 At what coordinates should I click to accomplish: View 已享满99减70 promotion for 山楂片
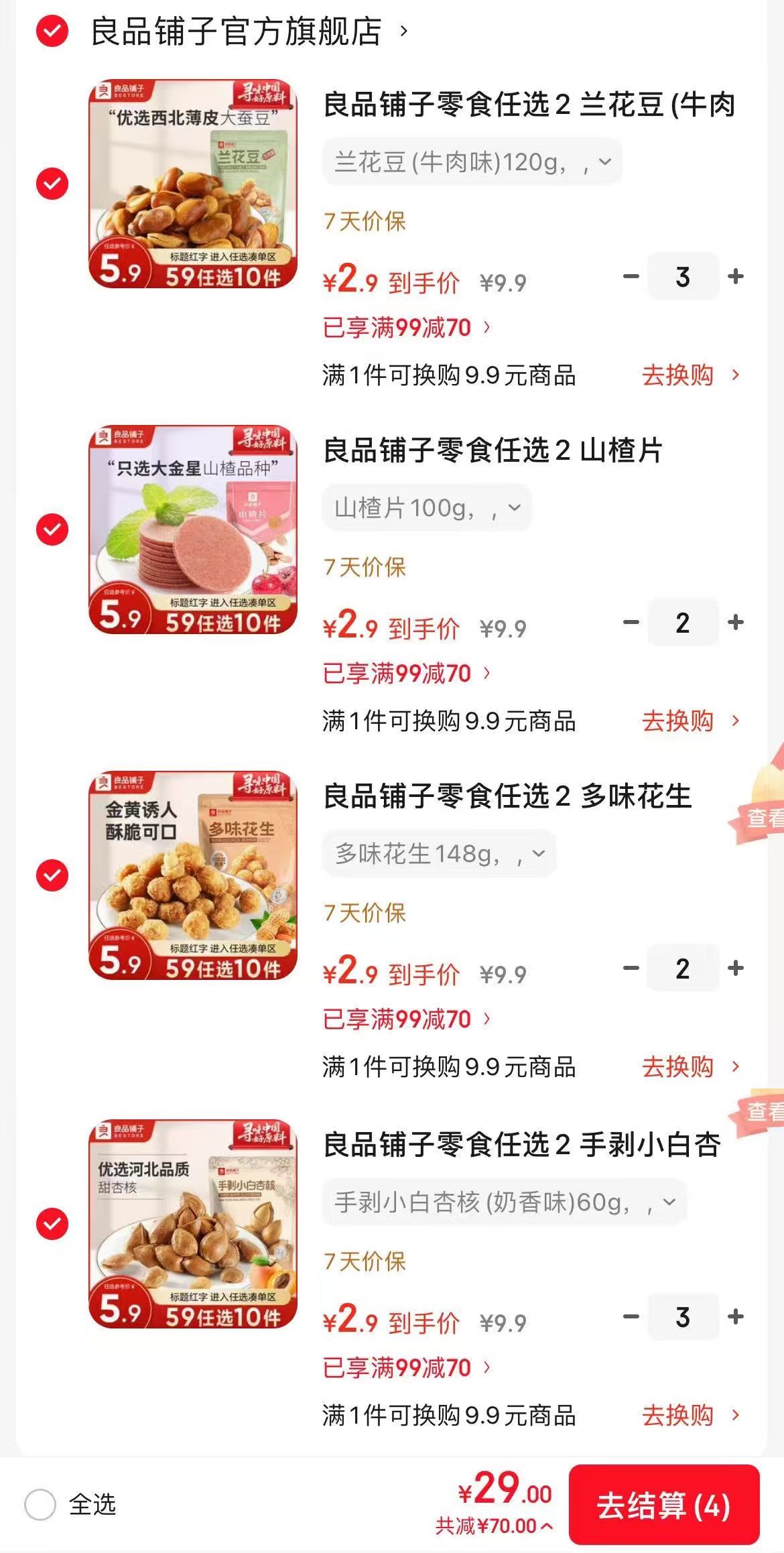407,673
